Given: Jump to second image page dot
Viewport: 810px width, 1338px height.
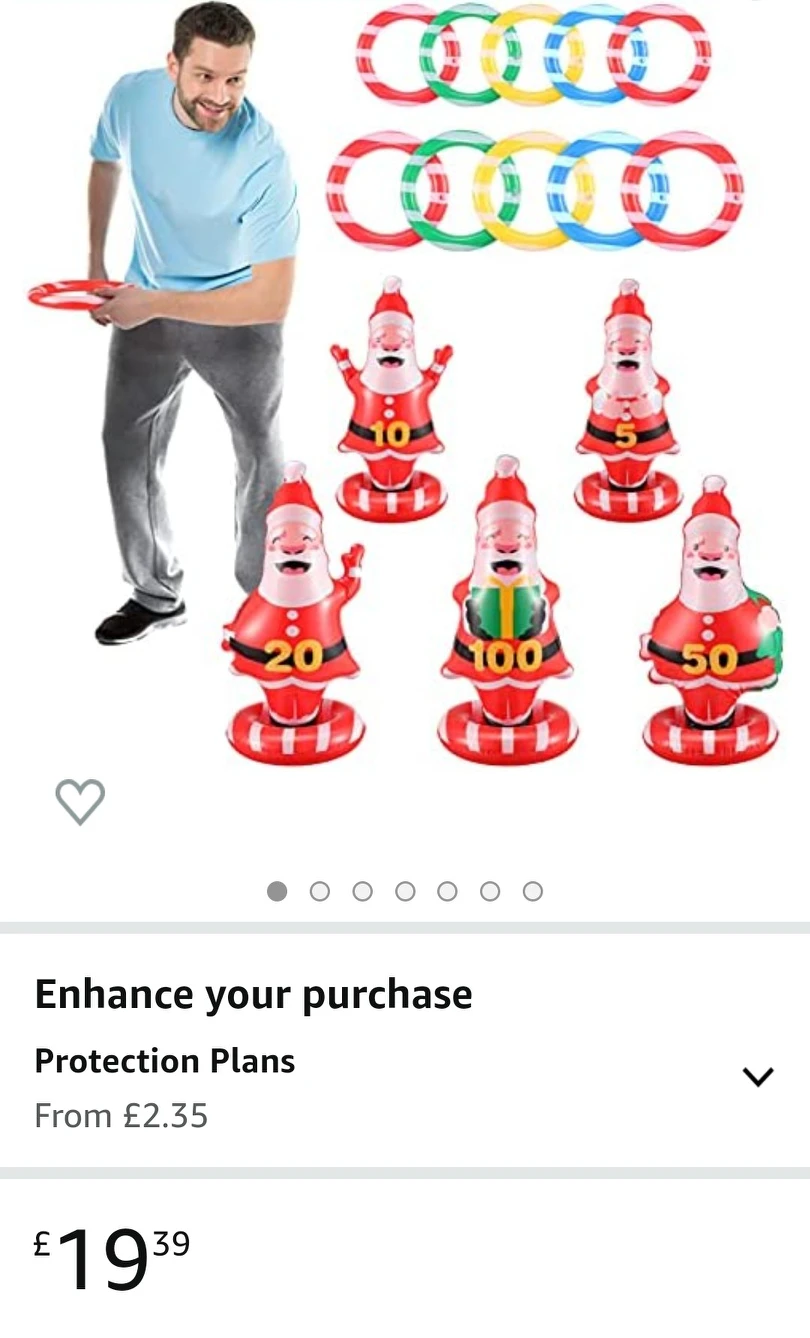Looking at the screenshot, I should click(x=320, y=891).
